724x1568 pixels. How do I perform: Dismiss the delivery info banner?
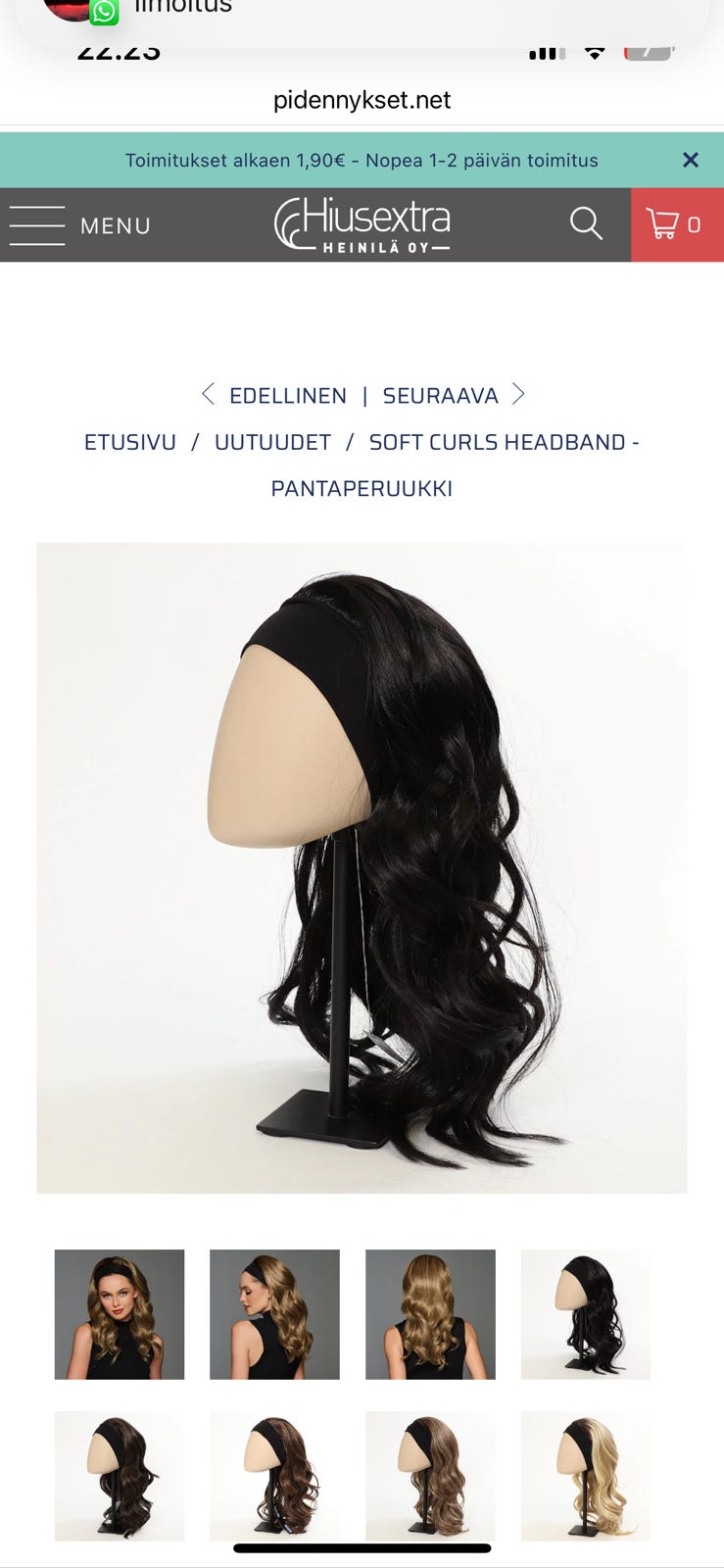click(691, 160)
